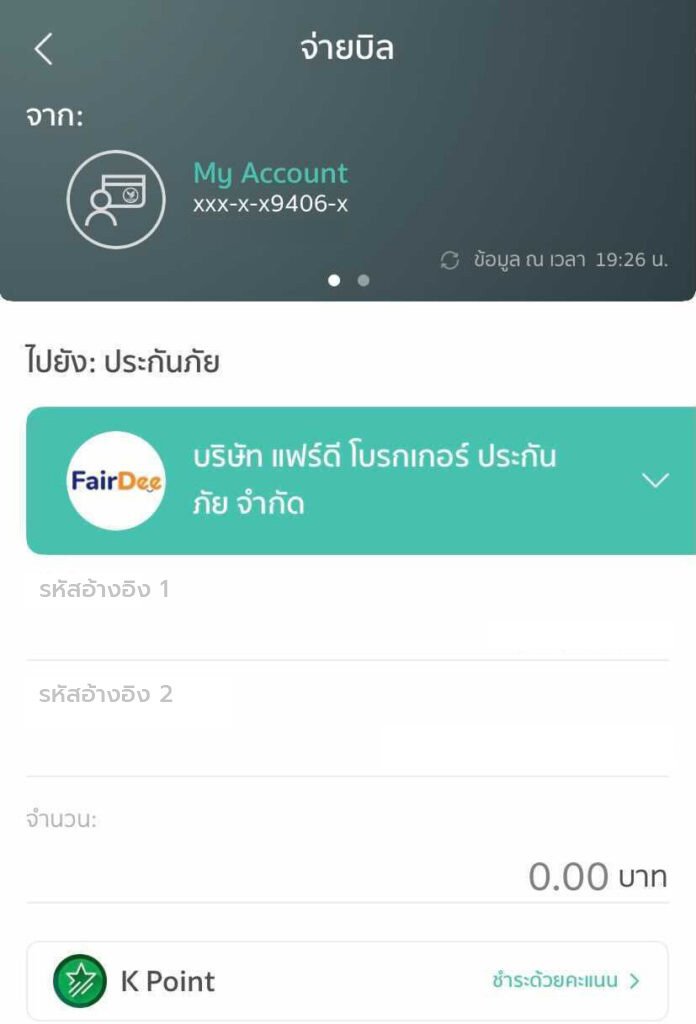
Task: Refresh the account balance data
Action: (450, 261)
